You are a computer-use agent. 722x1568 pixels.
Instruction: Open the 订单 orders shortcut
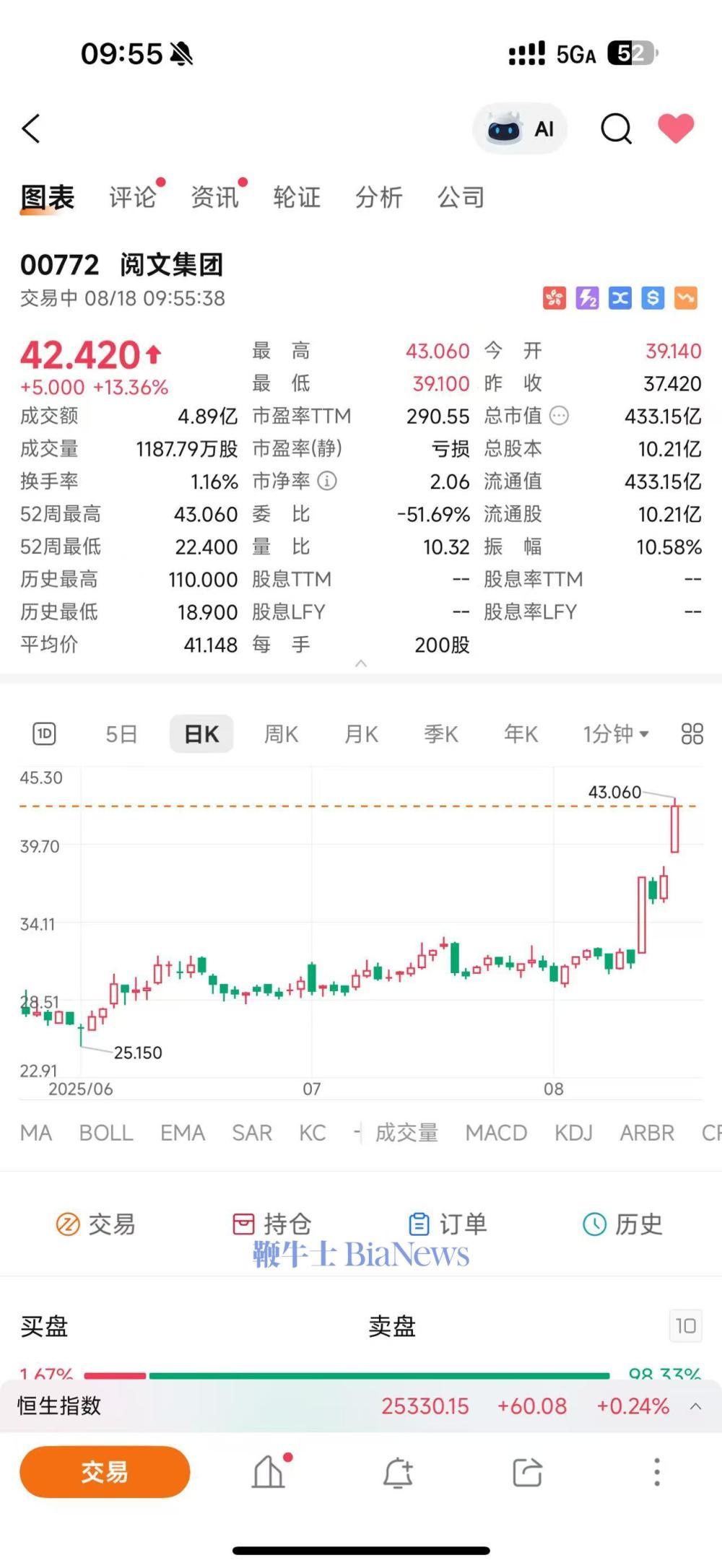(x=448, y=1224)
